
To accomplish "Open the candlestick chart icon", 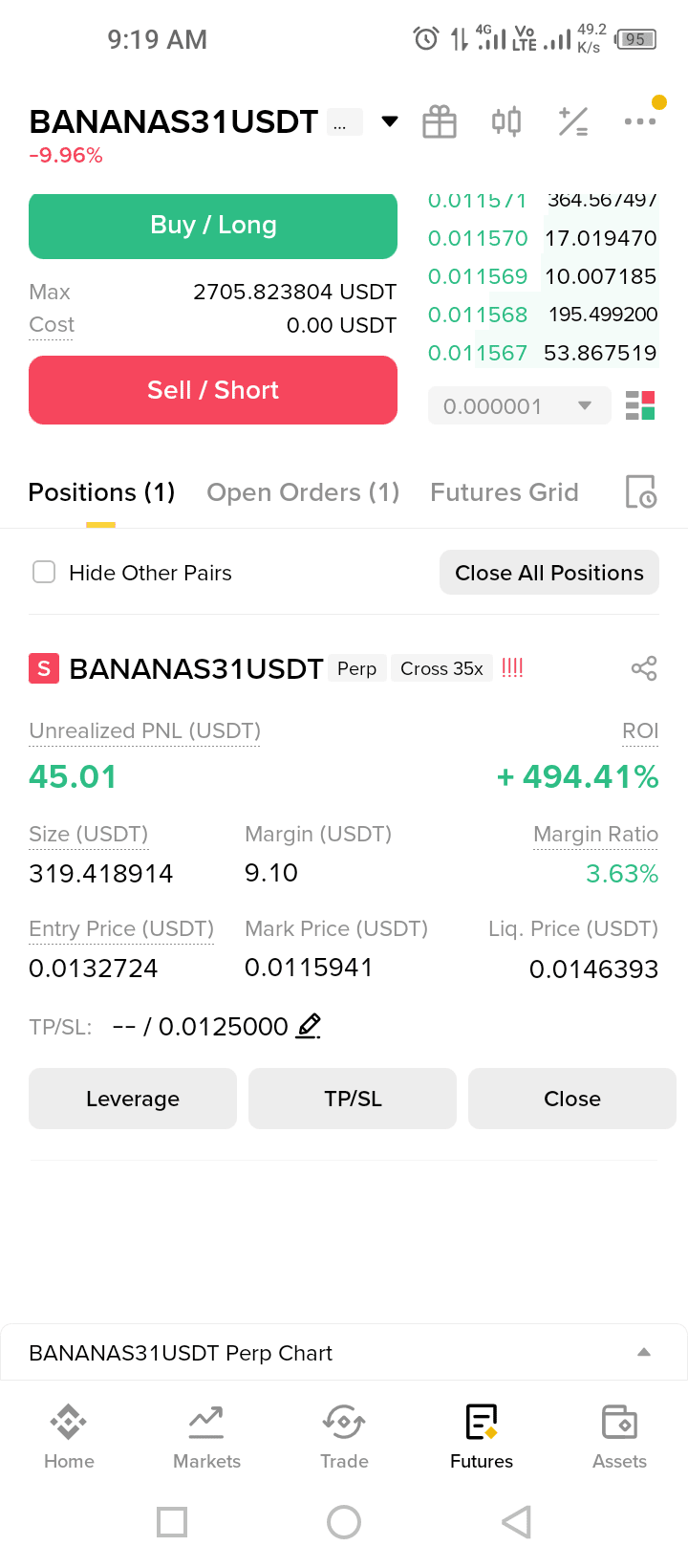I will pyautogui.click(x=506, y=121).
